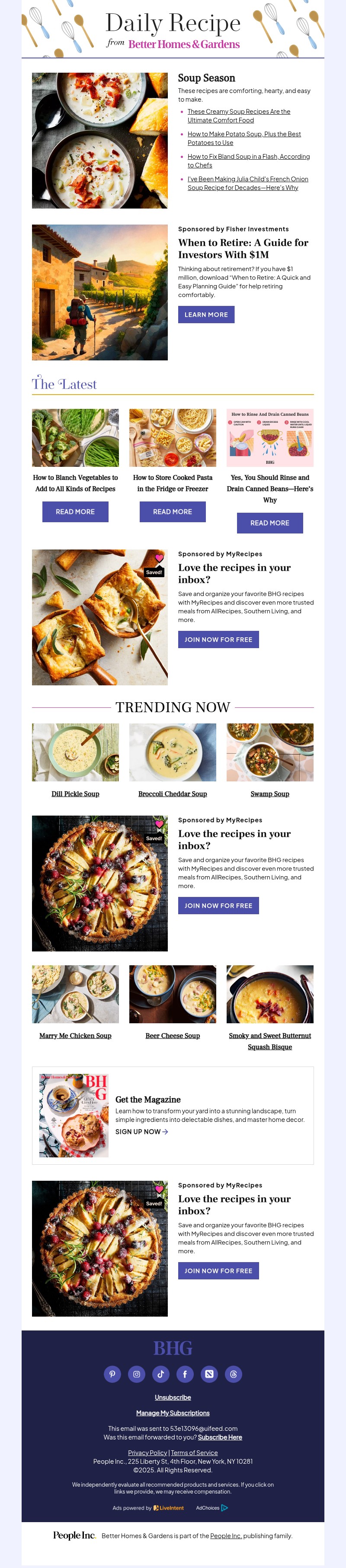The width and height of the screenshot is (346, 1568).
Task: Tap the Learn More button for Fisher Investments
Action: pos(206,315)
